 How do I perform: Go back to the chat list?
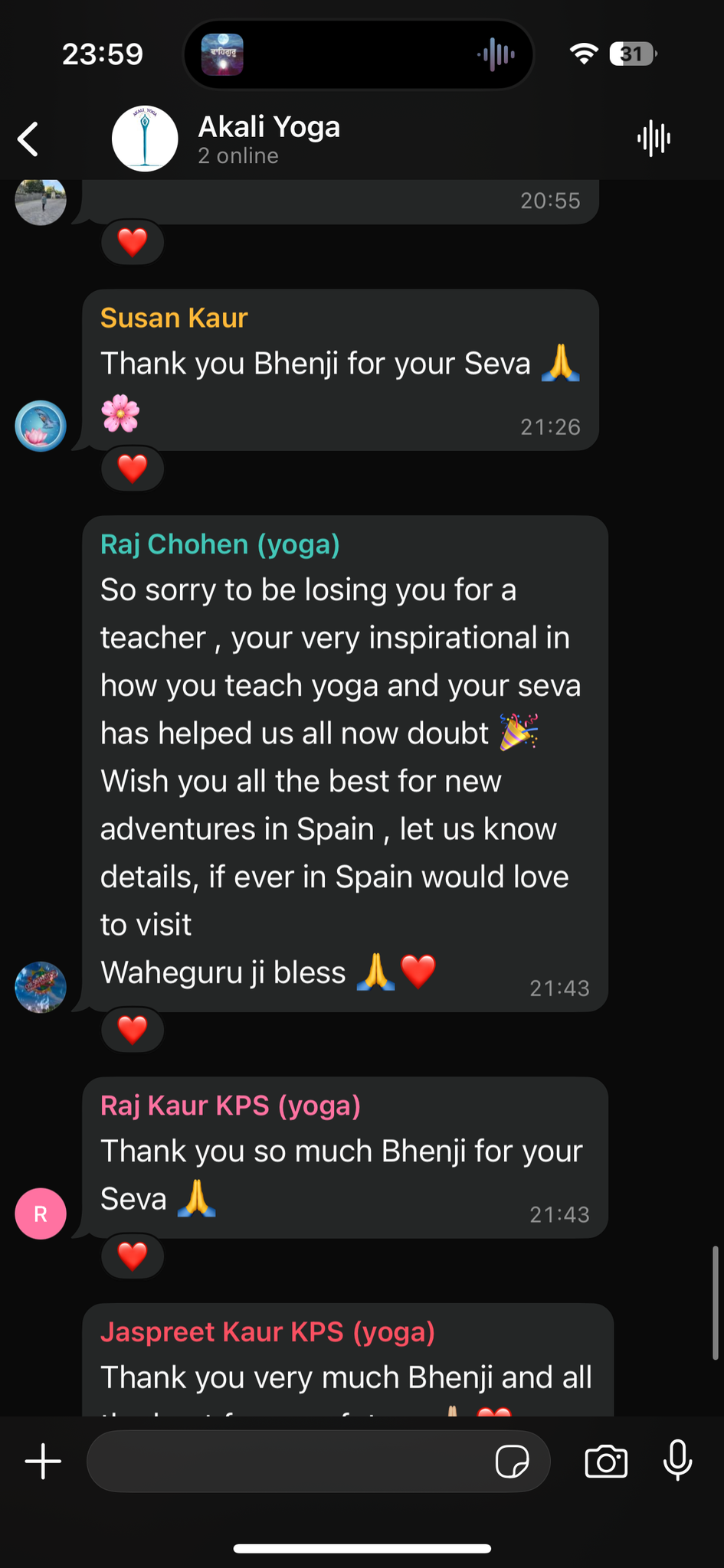click(x=29, y=139)
